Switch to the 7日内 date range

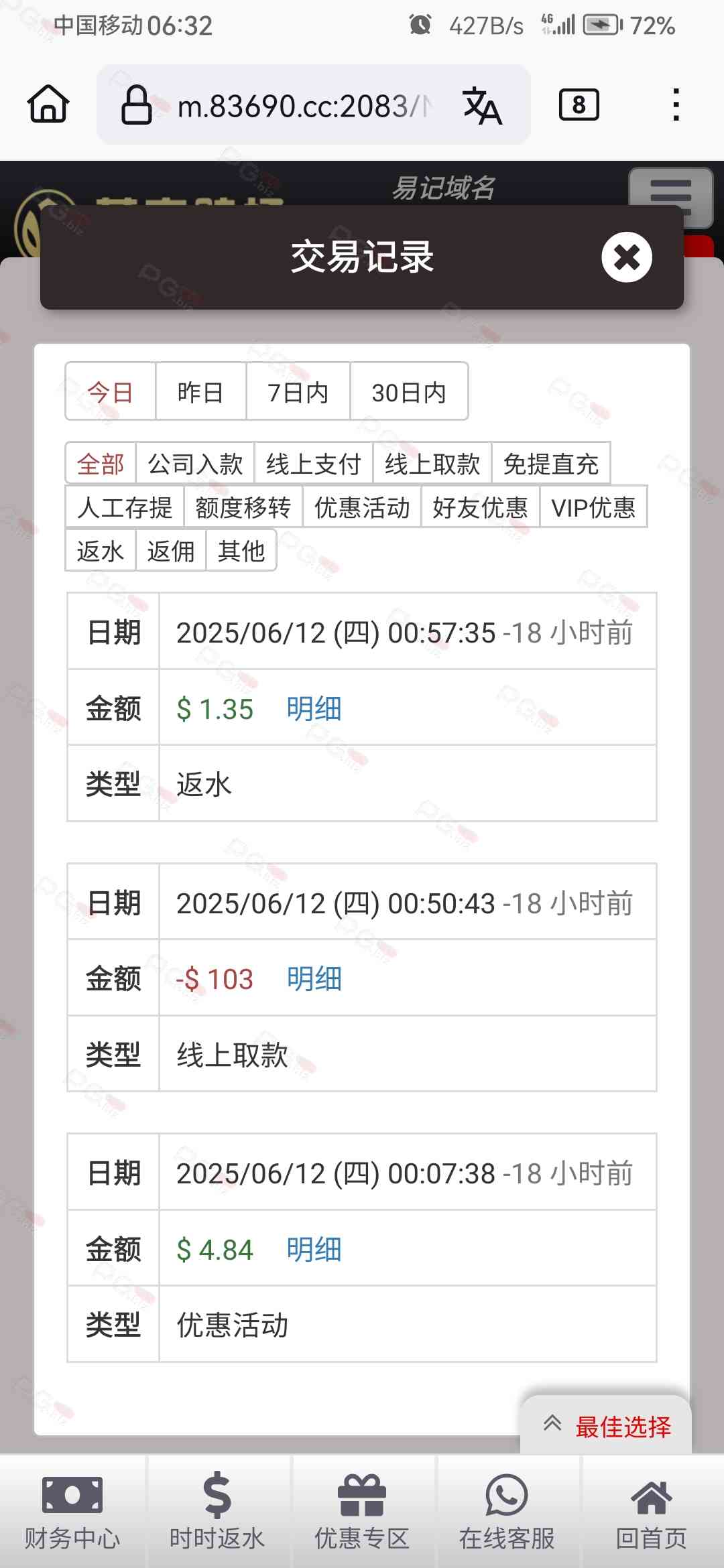298,392
